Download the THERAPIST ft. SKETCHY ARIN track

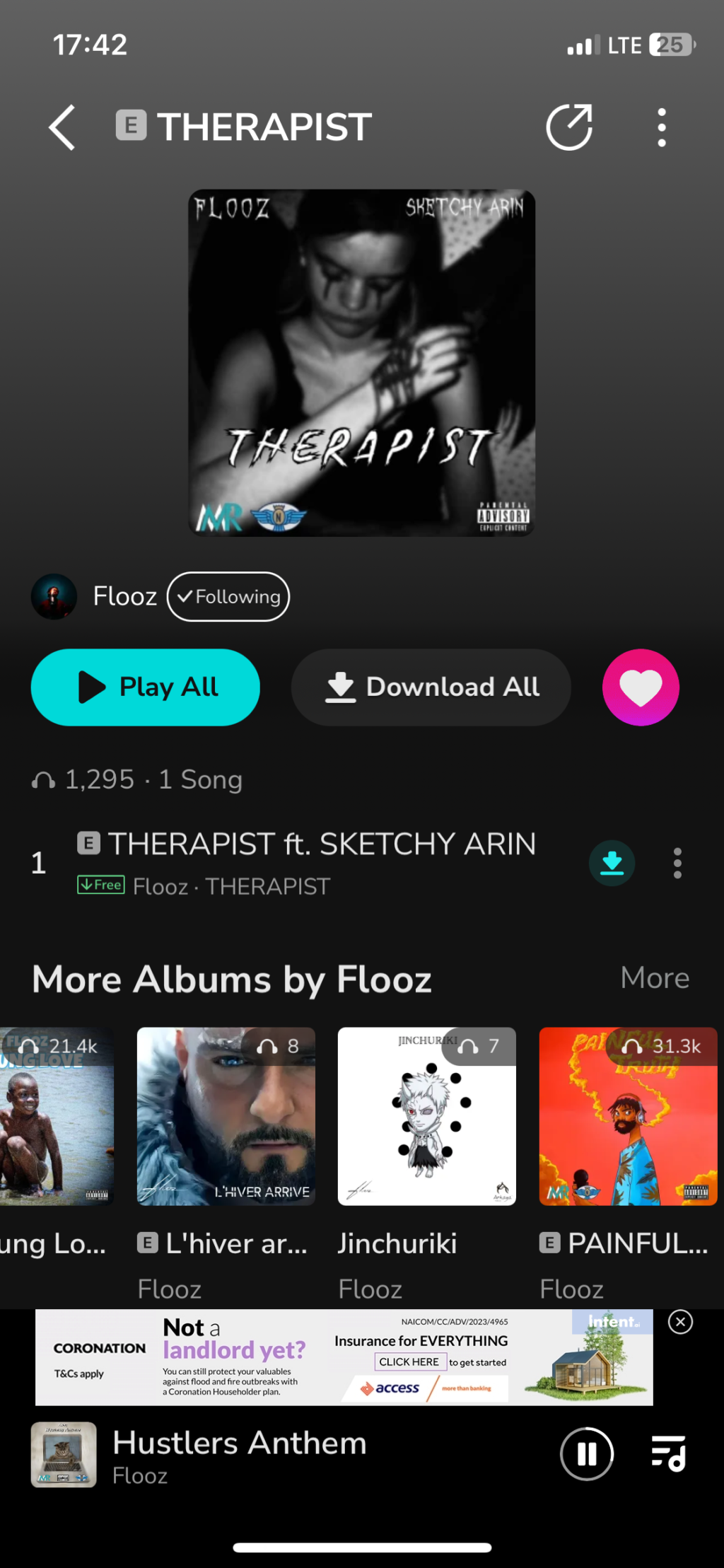tap(612, 863)
